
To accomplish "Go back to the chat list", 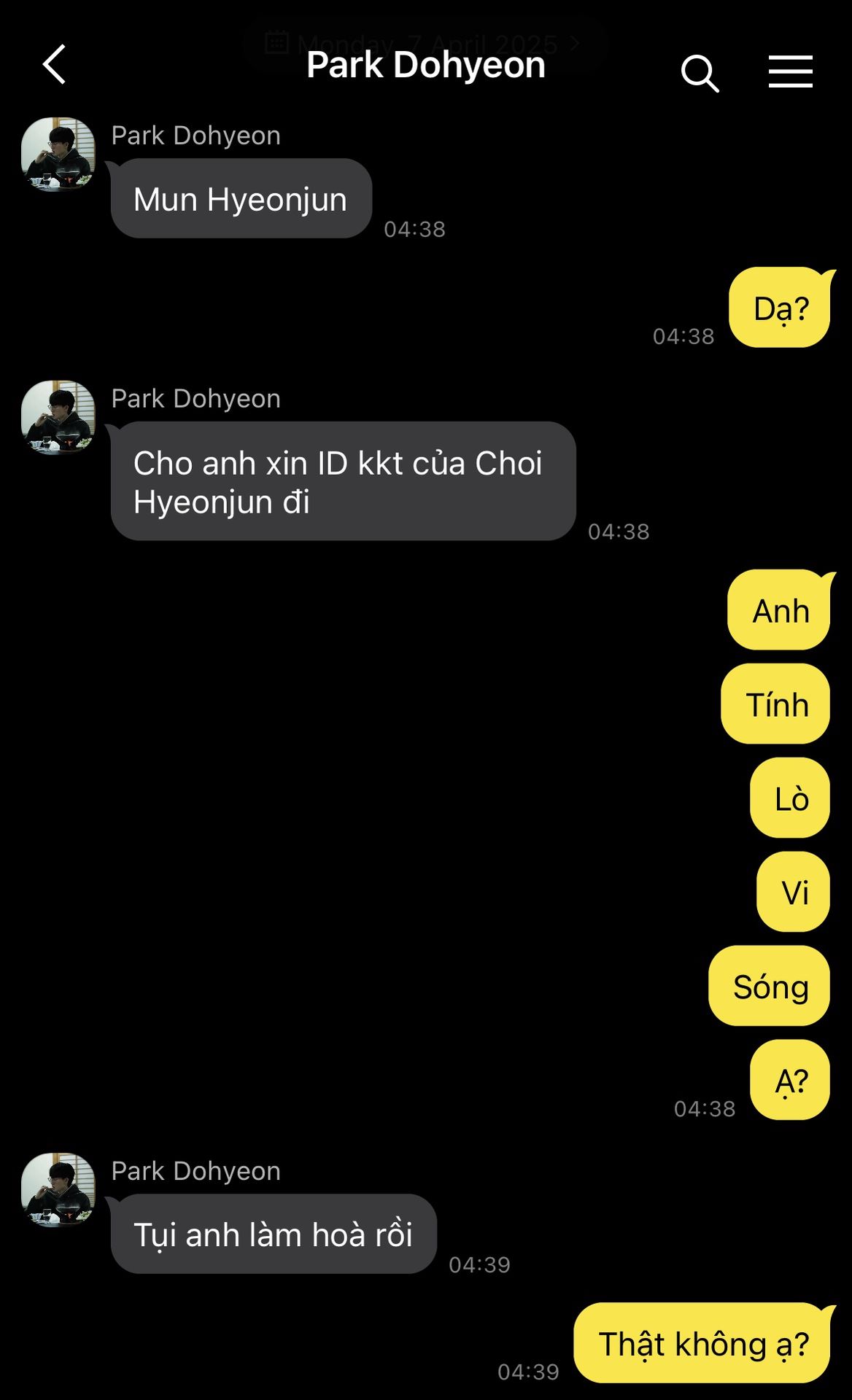I will [55, 65].
